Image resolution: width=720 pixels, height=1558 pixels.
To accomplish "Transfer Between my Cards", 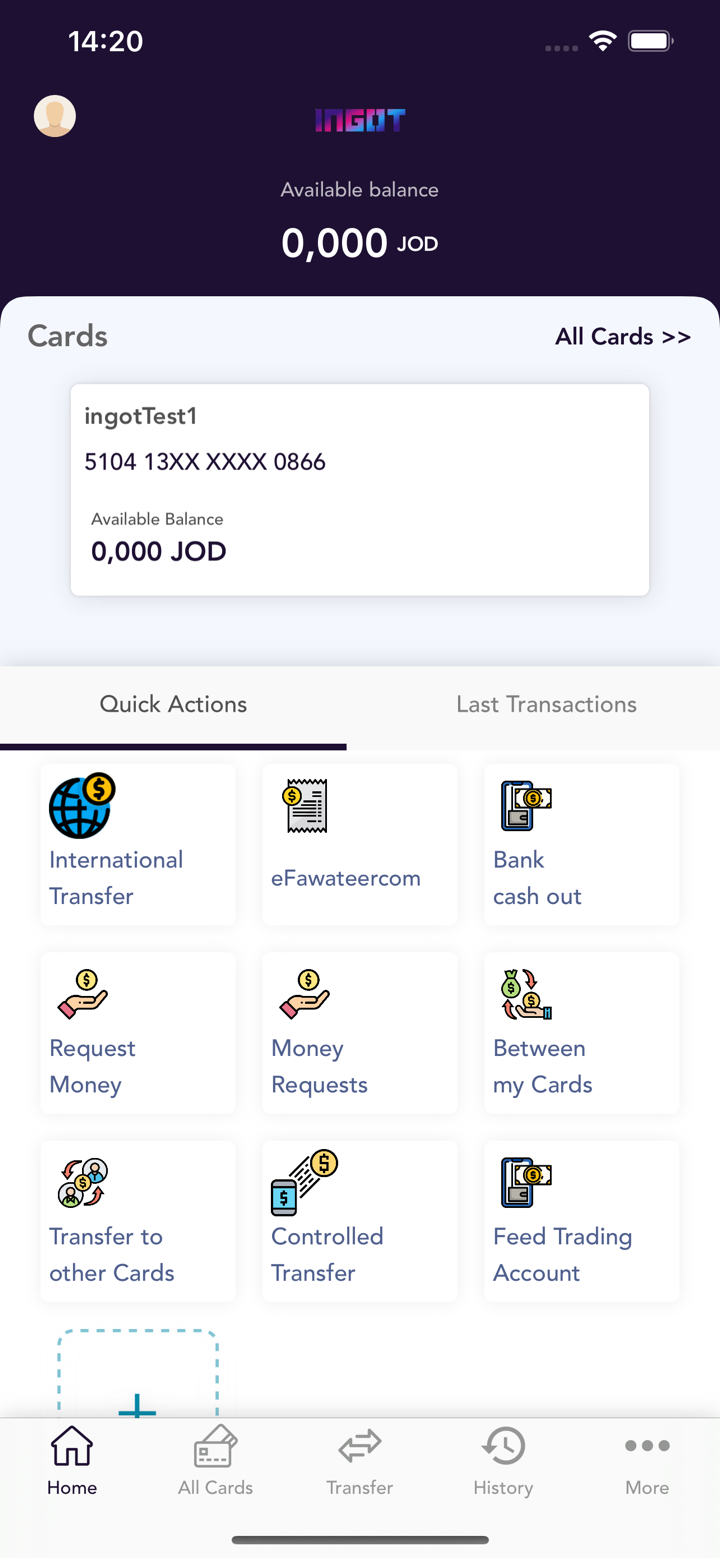I will (x=581, y=1033).
